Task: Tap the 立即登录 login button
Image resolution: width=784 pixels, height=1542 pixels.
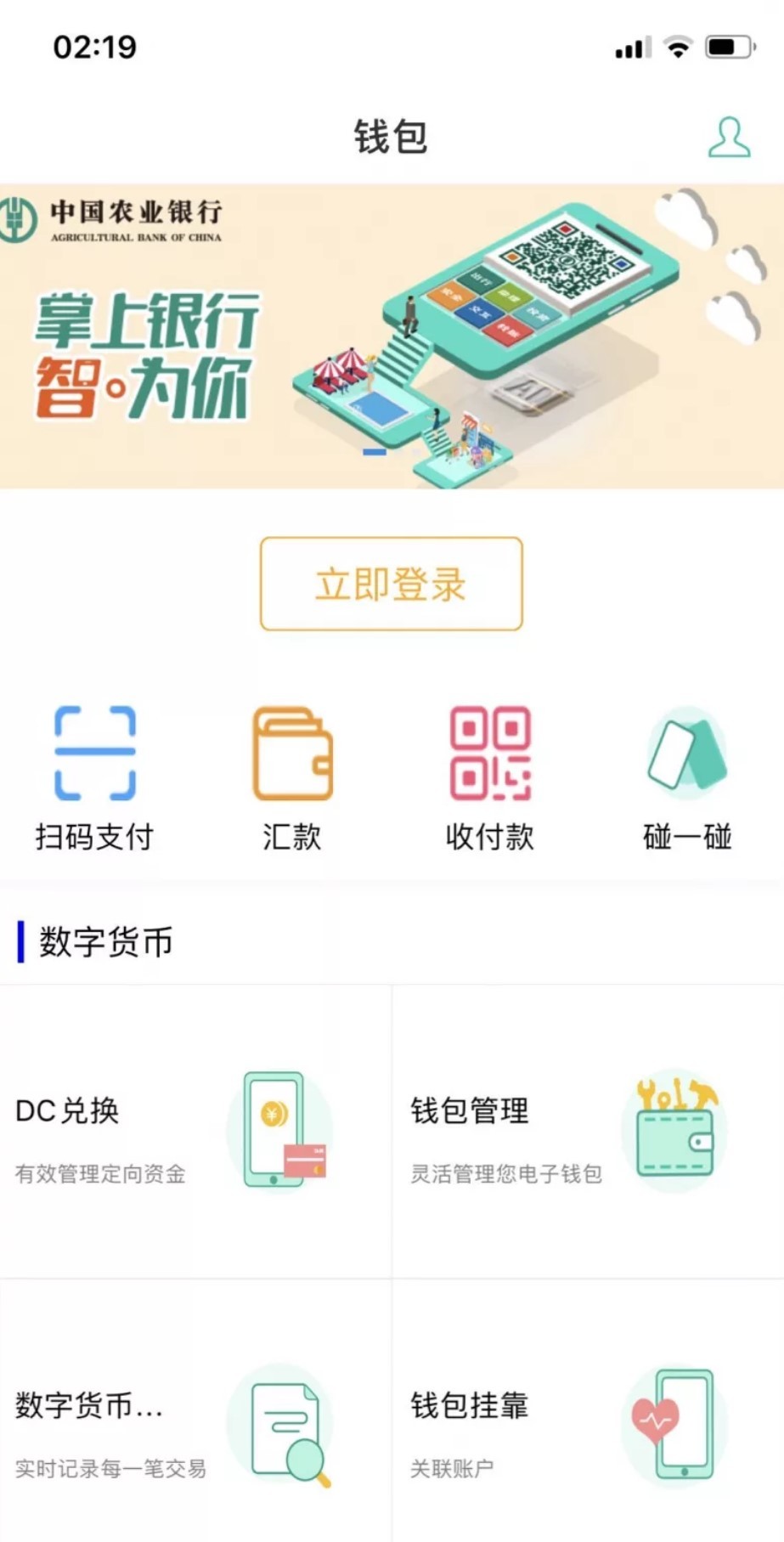Action: (391, 584)
